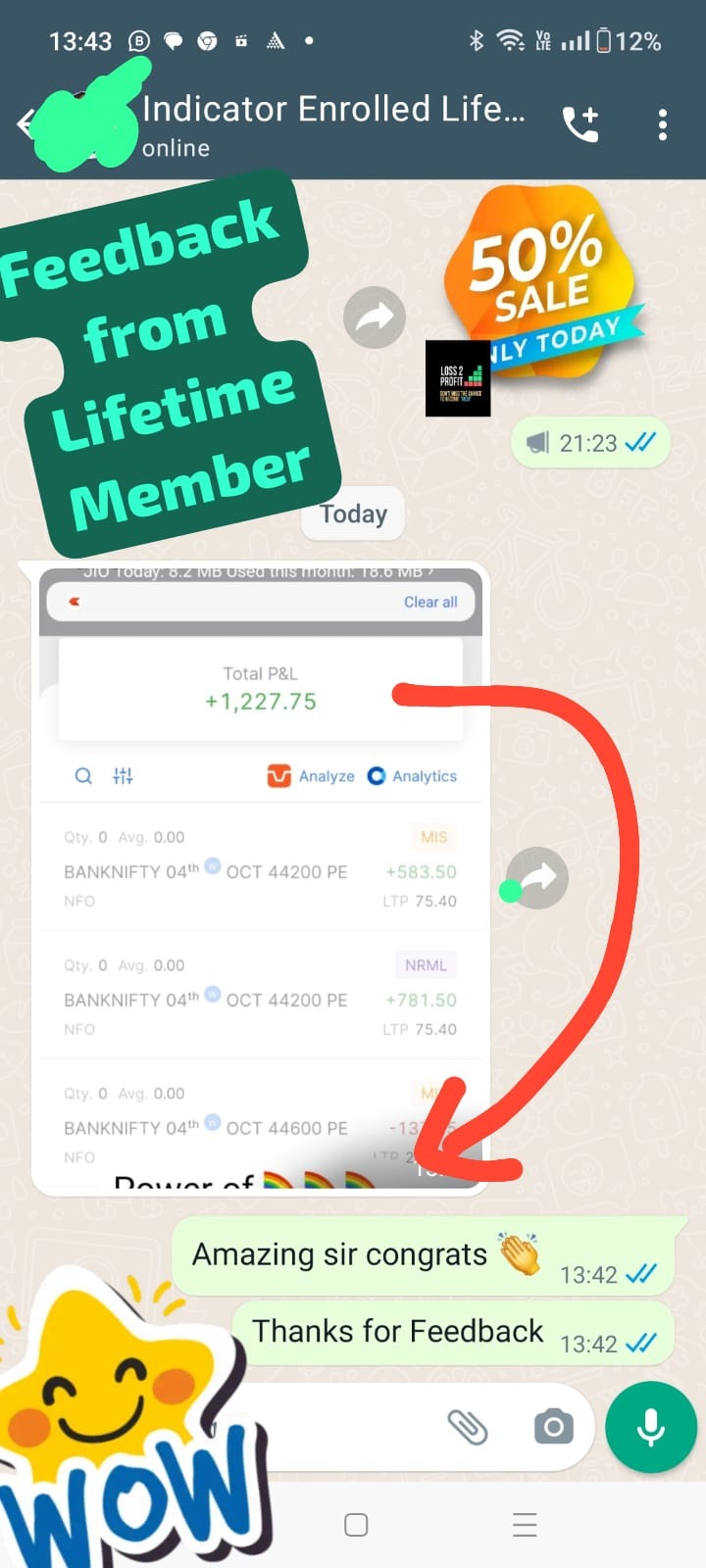The height and width of the screenshot is (1568, 706).
Task: Start a call with the add-call icon
Action: click(580, 124)
